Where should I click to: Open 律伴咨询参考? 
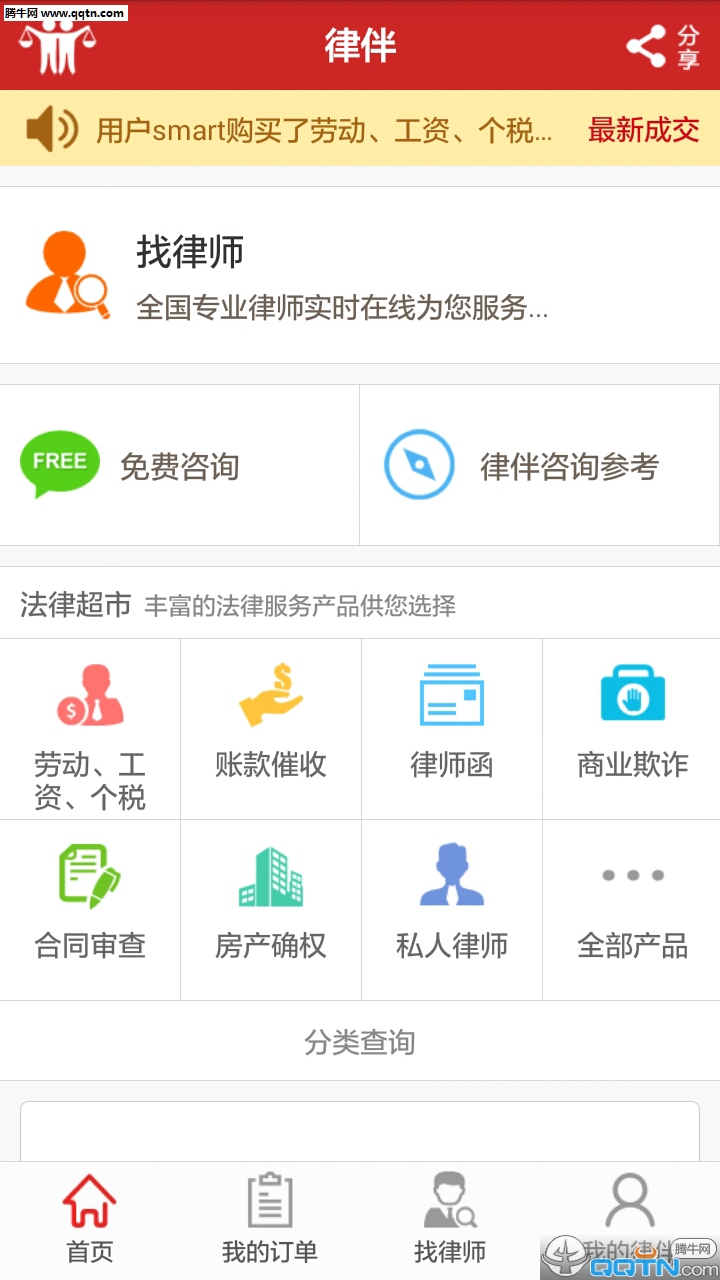[x=540, y=465]
